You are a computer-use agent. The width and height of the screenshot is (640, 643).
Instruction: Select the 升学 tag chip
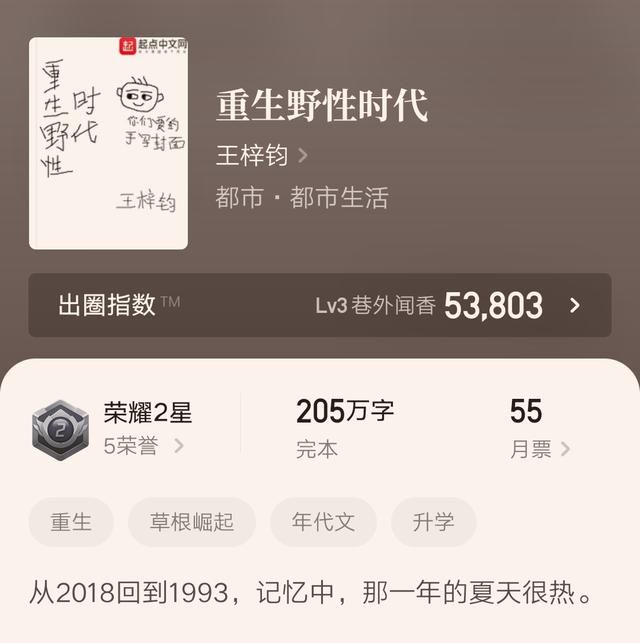(433, 522)
